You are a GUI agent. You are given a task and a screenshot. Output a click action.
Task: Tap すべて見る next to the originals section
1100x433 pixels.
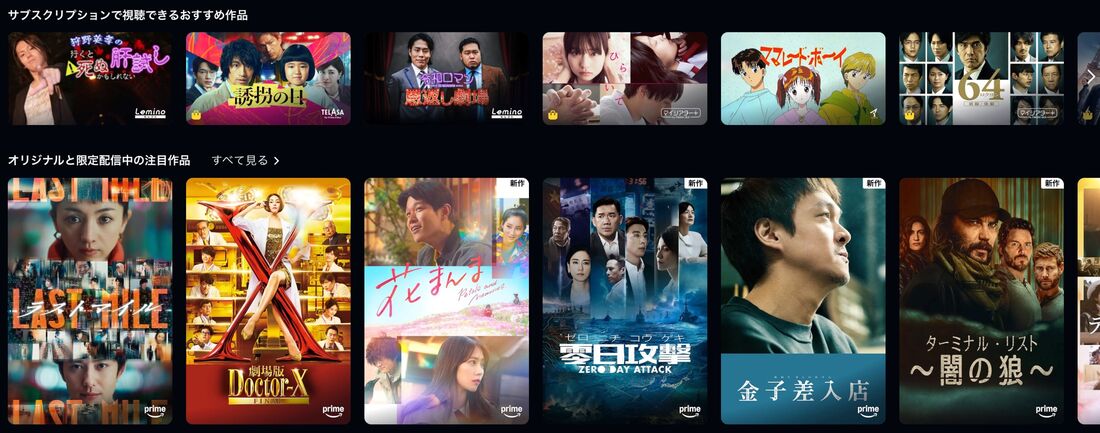click(245, 160)
